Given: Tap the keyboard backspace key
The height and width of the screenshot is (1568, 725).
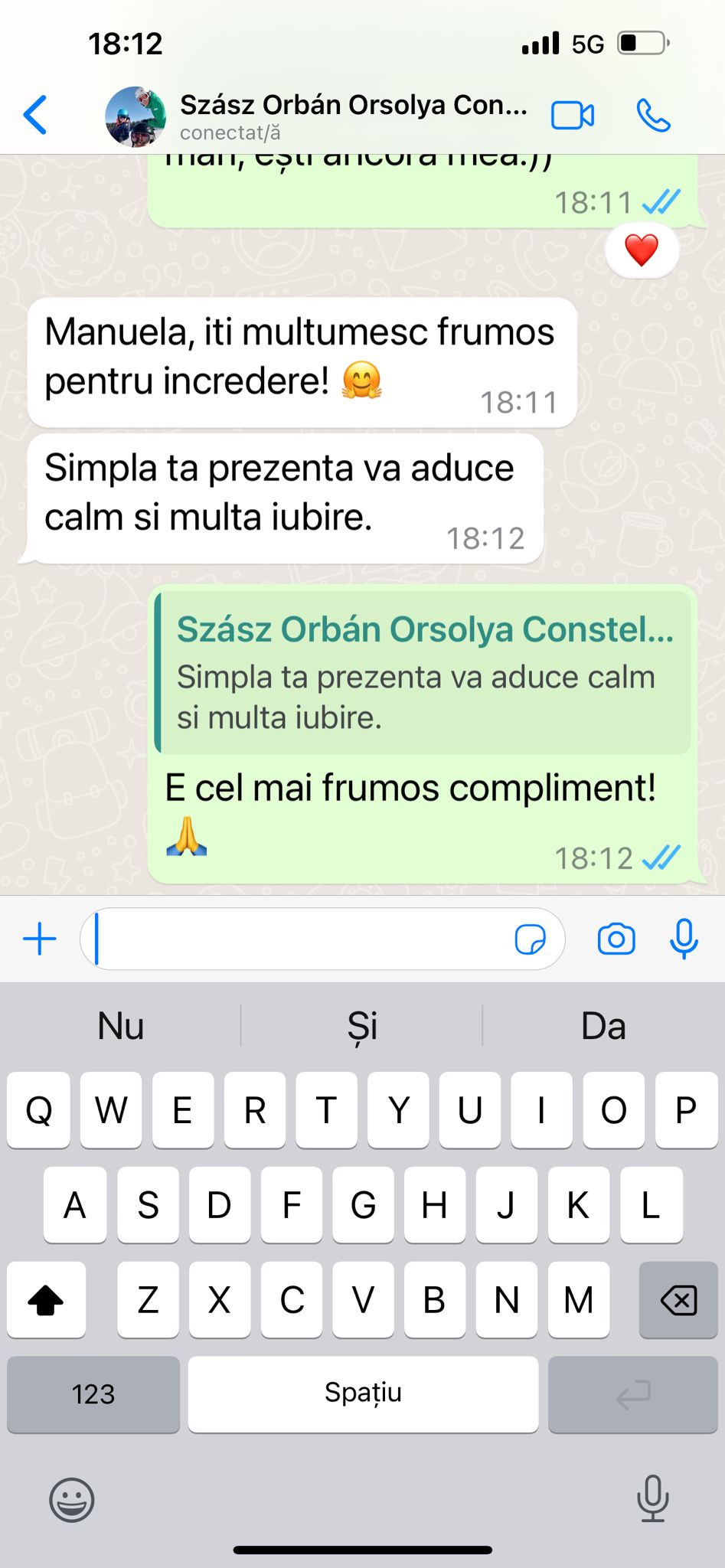Looking at the screenshot, I should point(678,1300).
